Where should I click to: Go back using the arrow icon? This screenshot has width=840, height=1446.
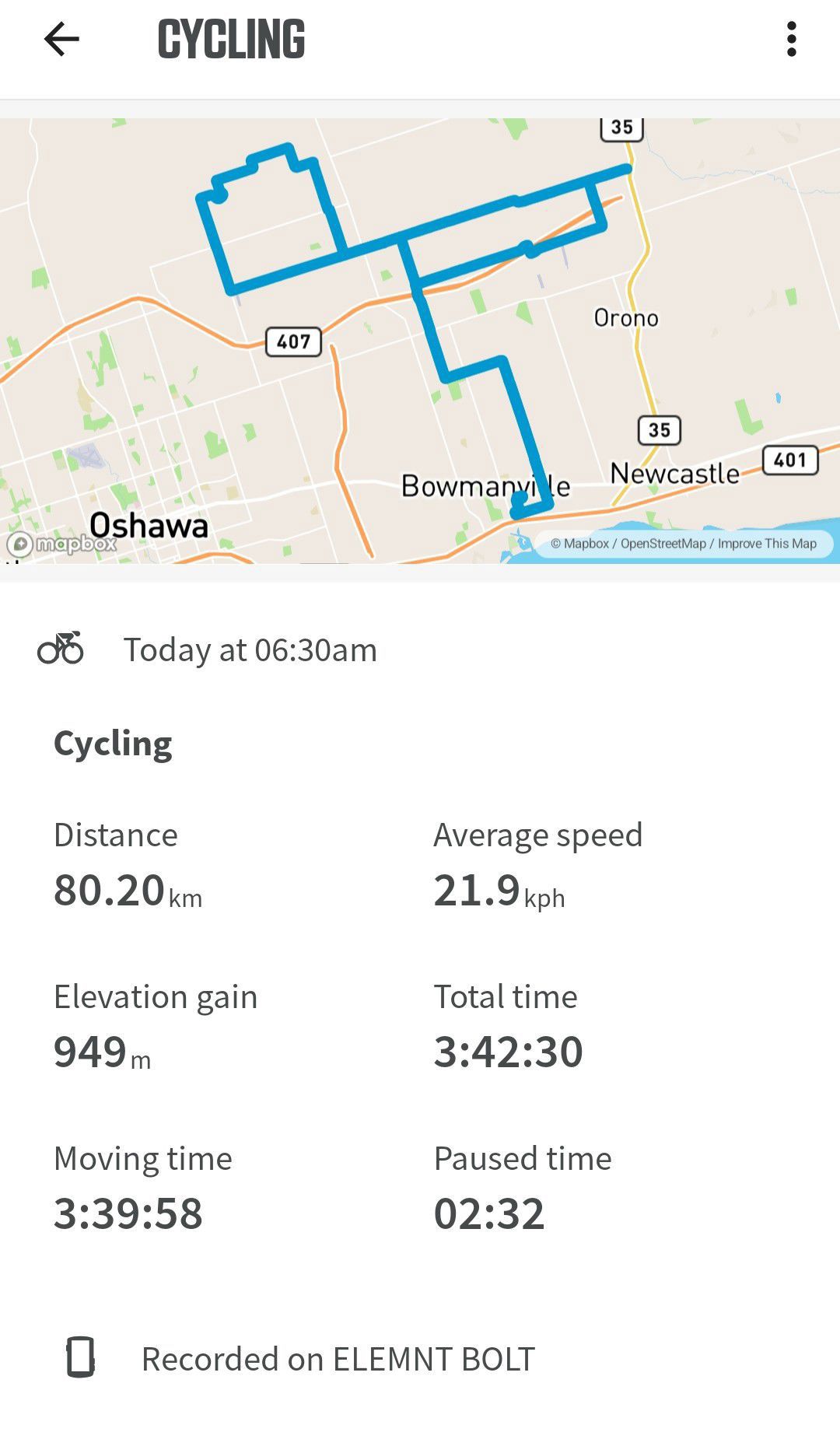point(61,39)
